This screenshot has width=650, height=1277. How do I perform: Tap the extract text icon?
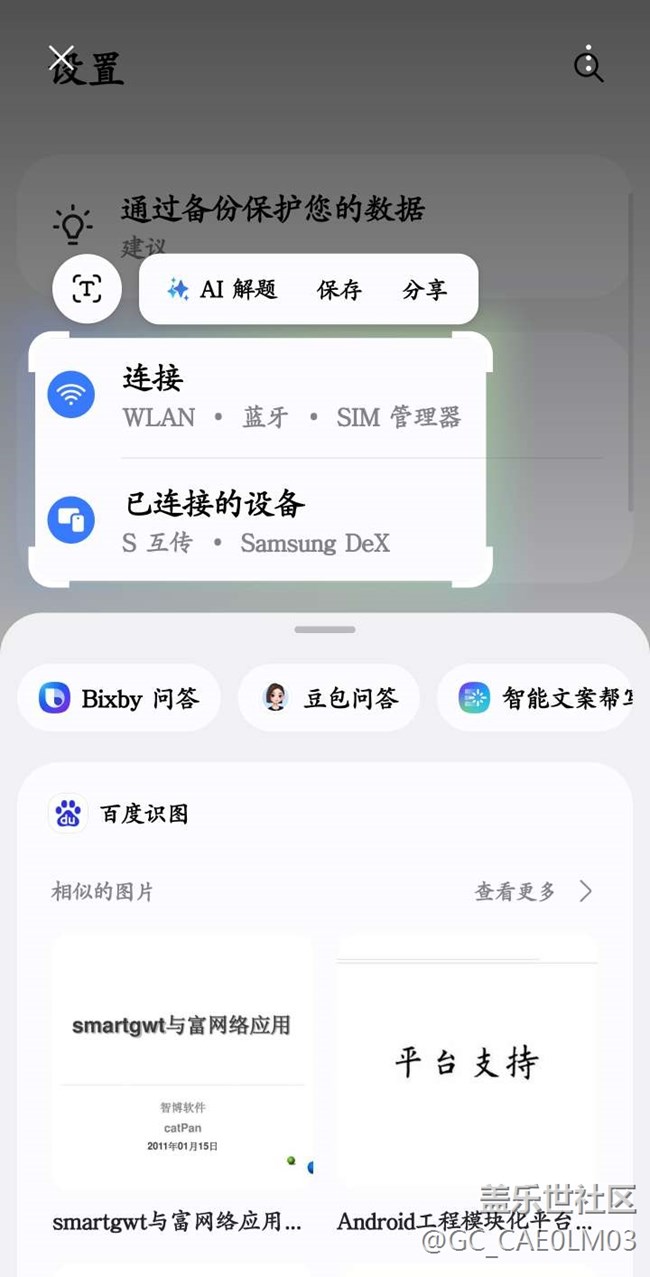tap(87, 290)
